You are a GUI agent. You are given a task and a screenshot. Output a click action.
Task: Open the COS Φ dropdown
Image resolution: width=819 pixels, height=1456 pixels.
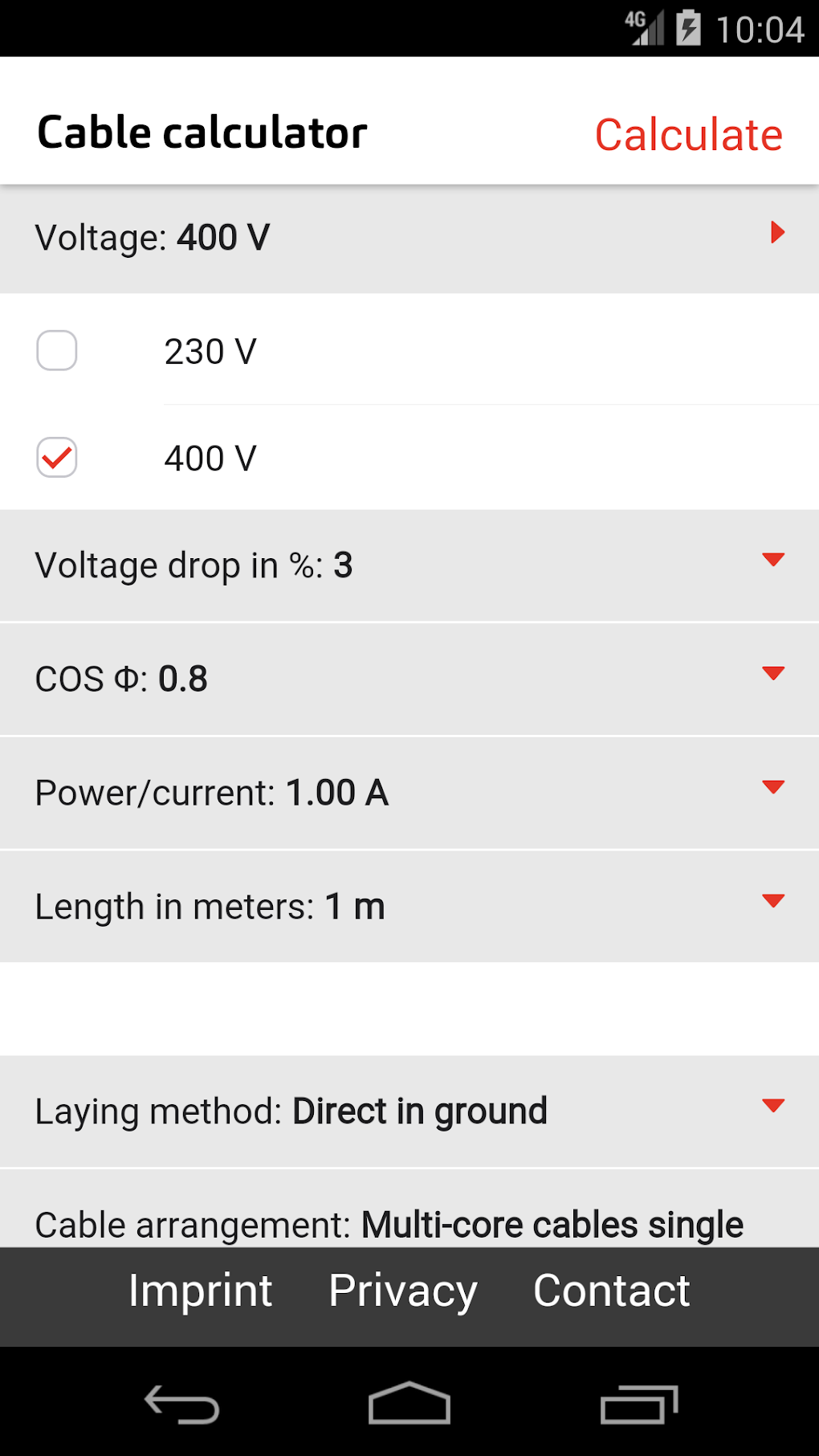tap(773, 675)
